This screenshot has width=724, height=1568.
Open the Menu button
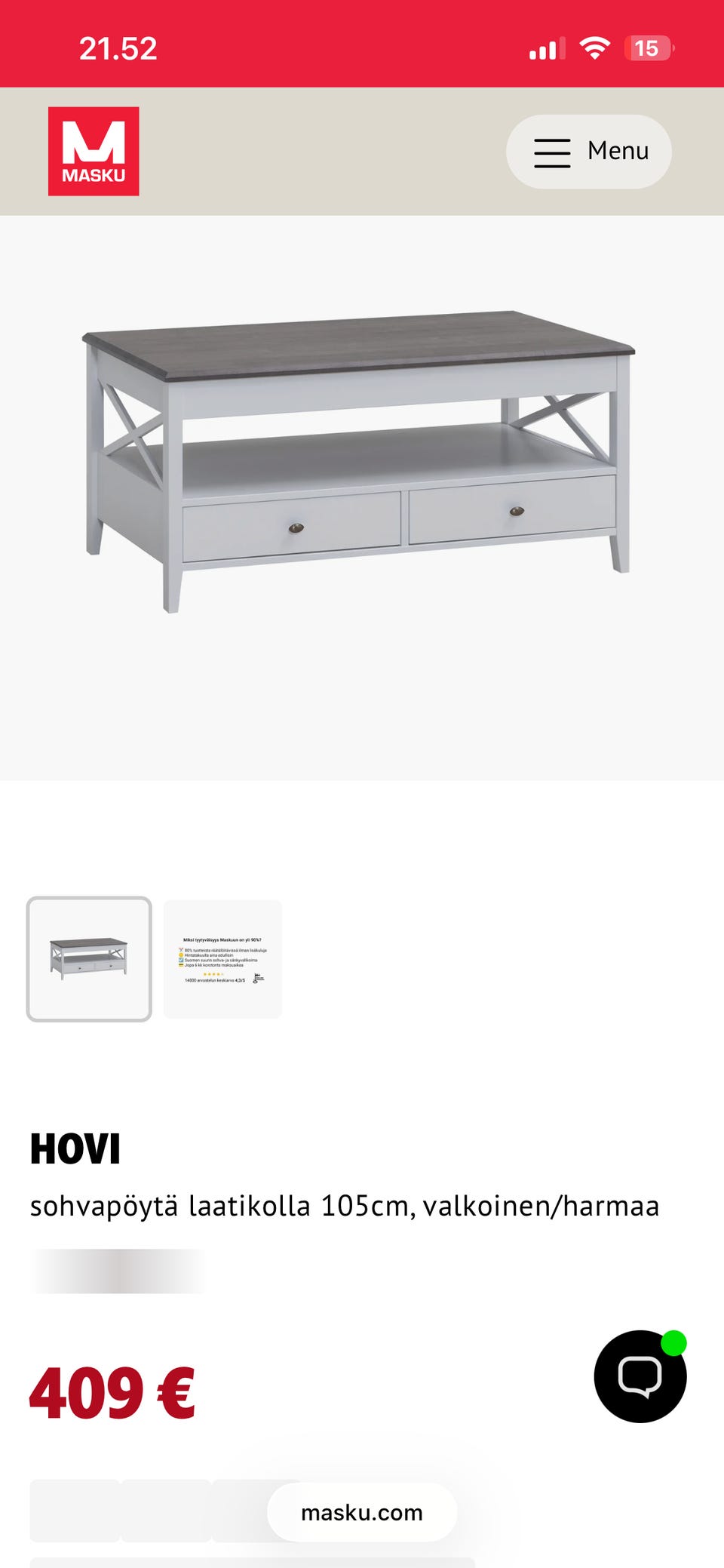(x=588, y=152)
